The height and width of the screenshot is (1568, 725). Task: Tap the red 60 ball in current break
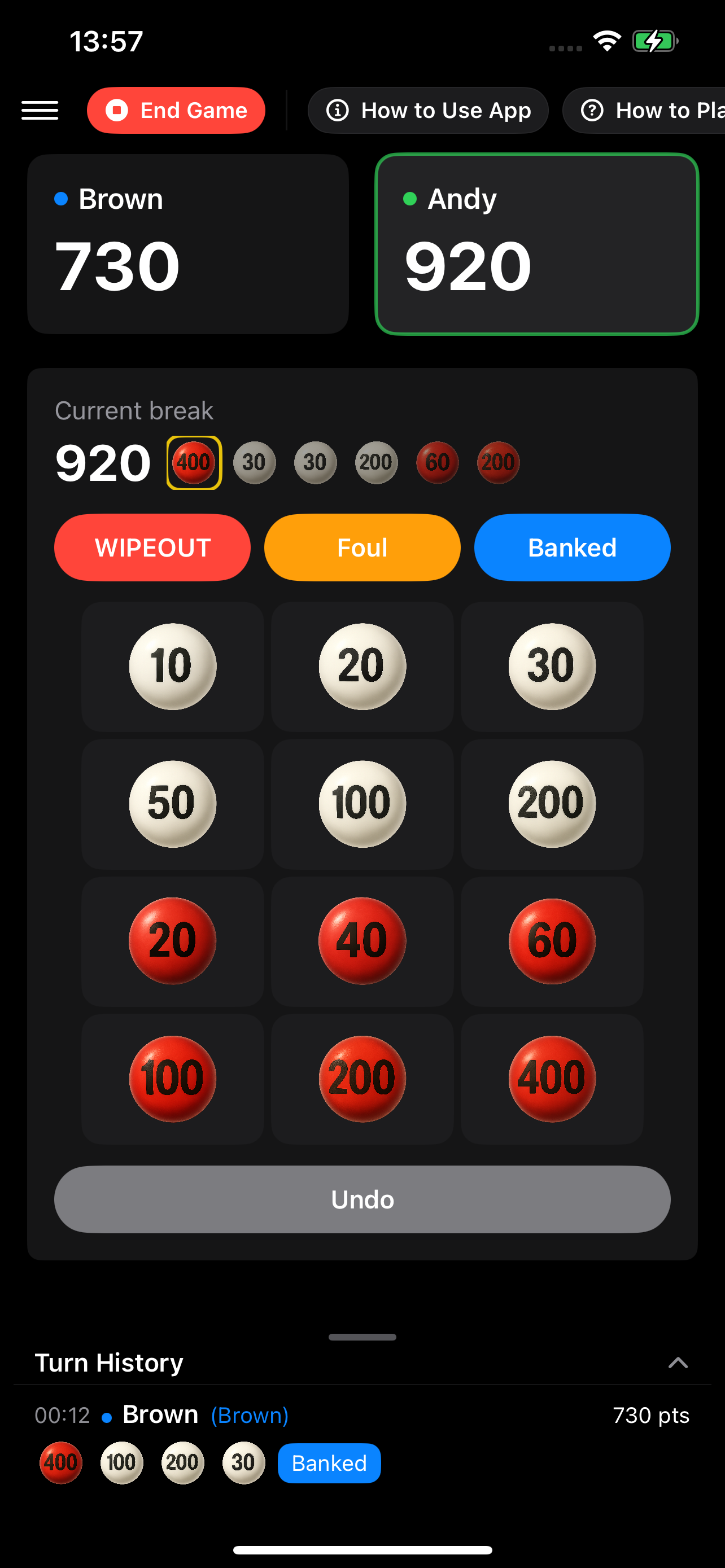click(x=437, y=462)
